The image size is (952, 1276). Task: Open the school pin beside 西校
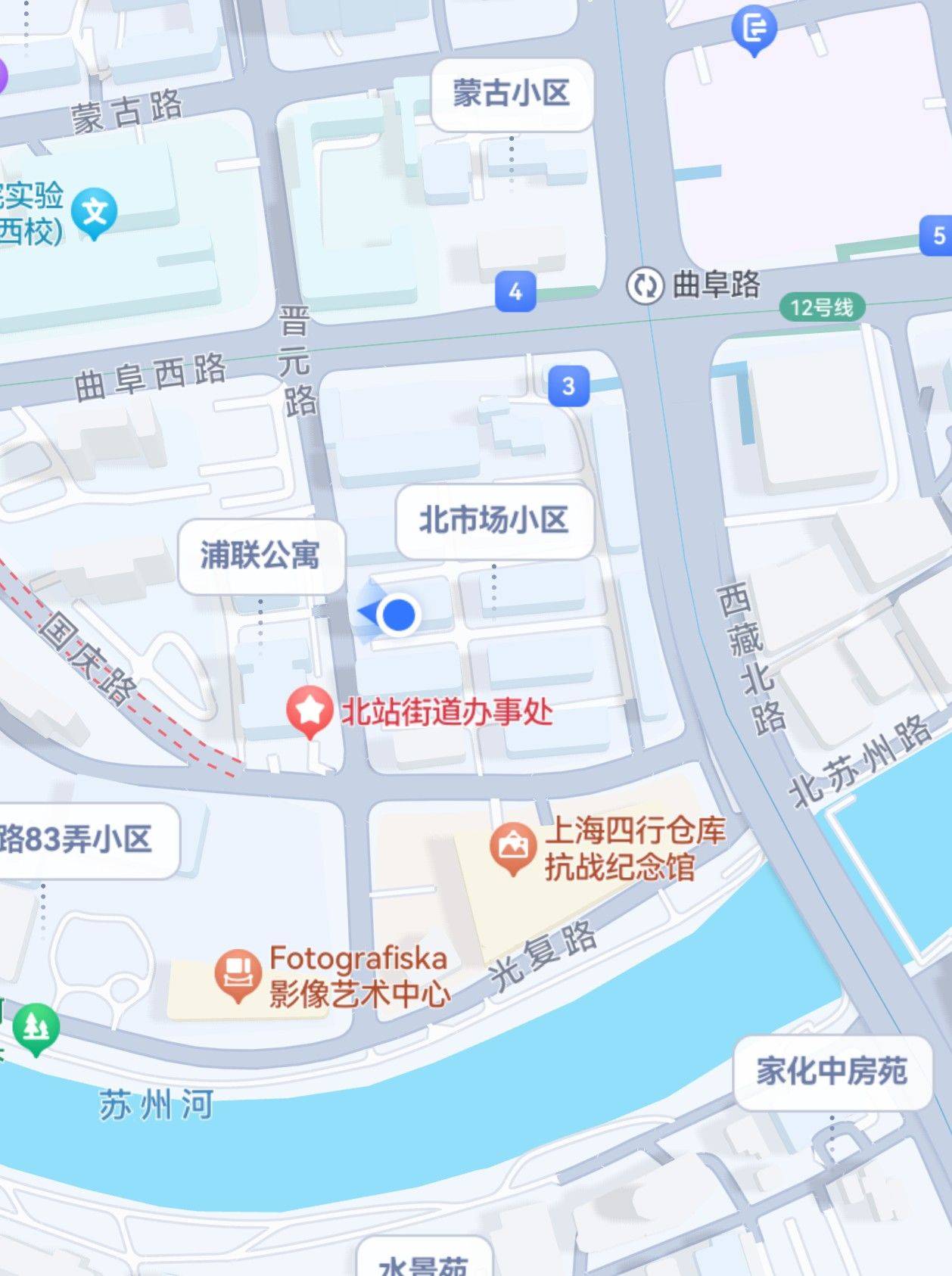tap(95, 211)
